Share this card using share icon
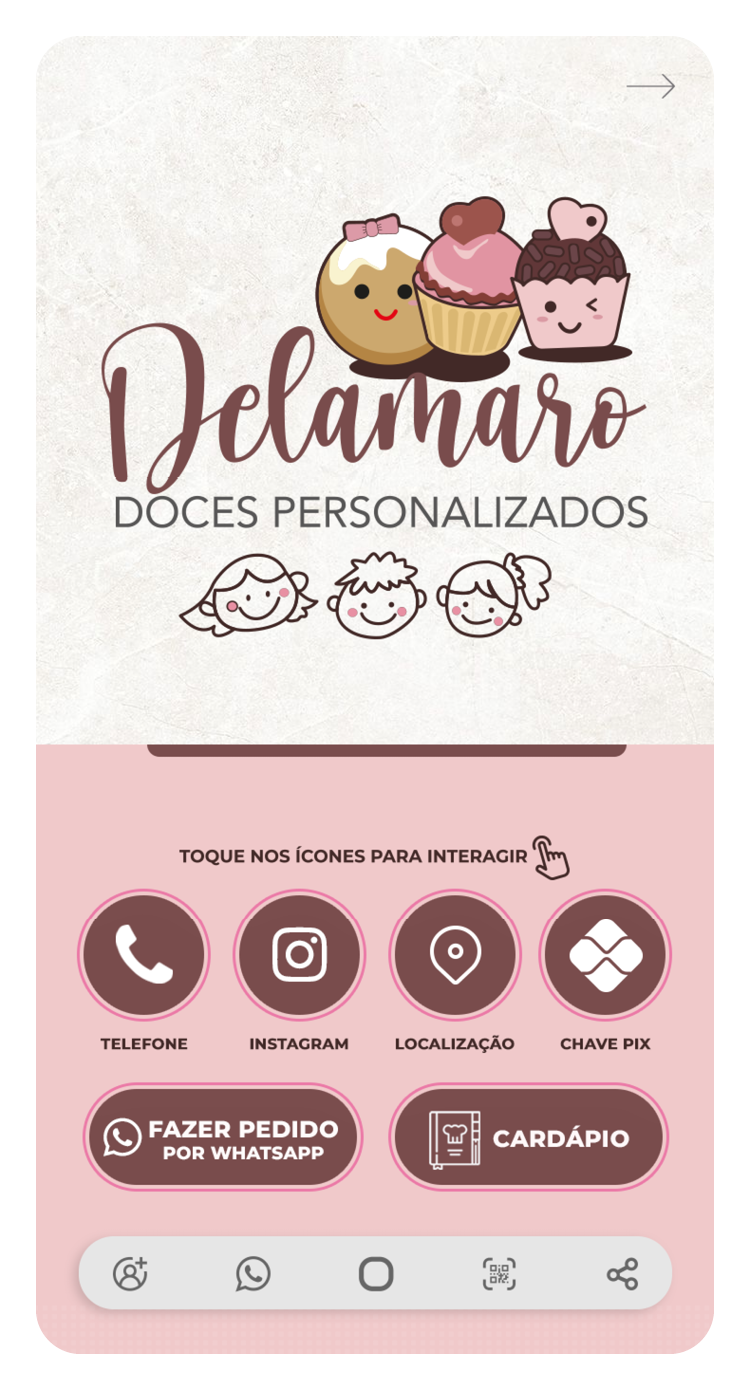Viewport: 750px width, 1390px height. tap(622, 1274)
